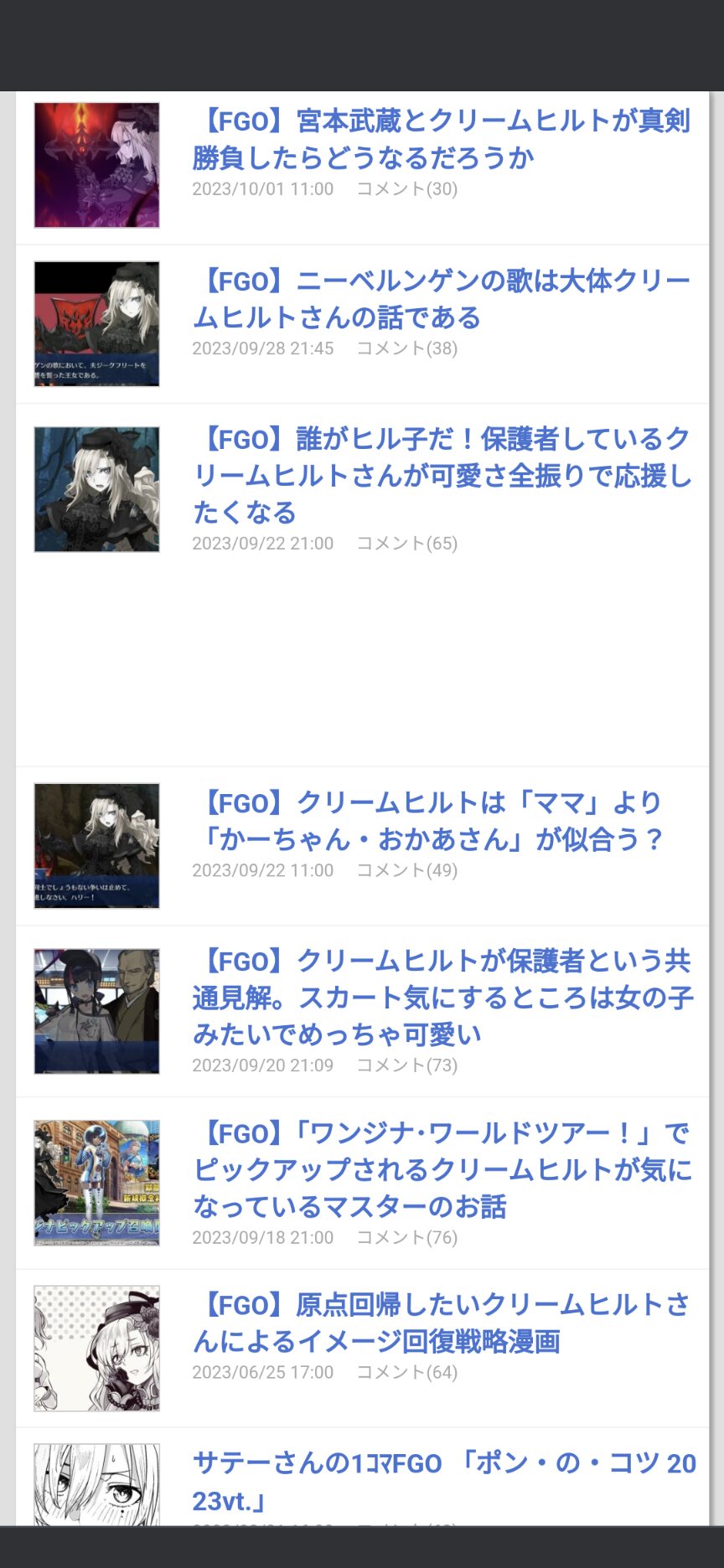Select the thumbnail of the ワンジナ・ワールドツアー article
The height and width of the screenshot is (1568, 724).
[96, 1183]
